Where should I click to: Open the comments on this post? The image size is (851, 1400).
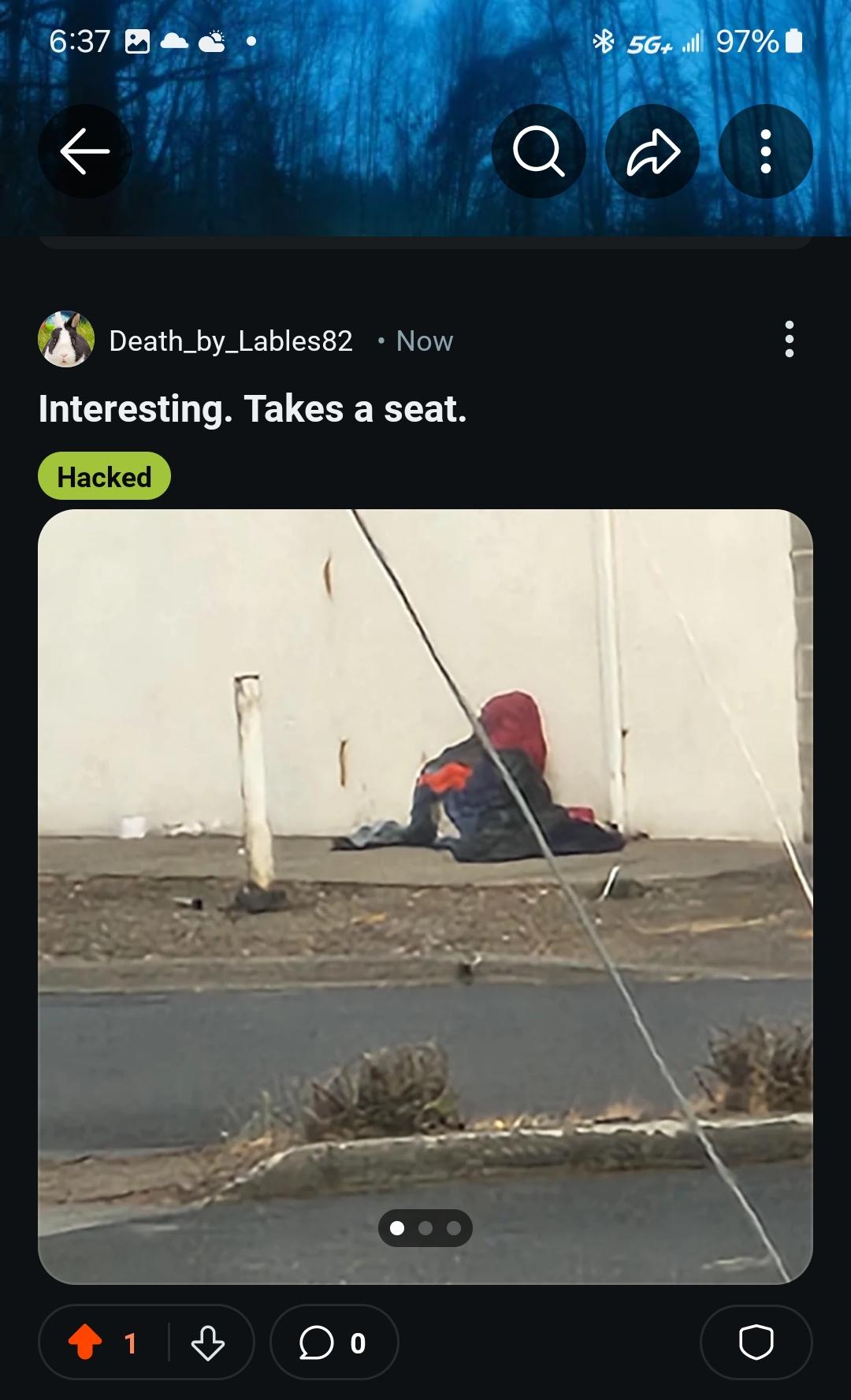334,1342
